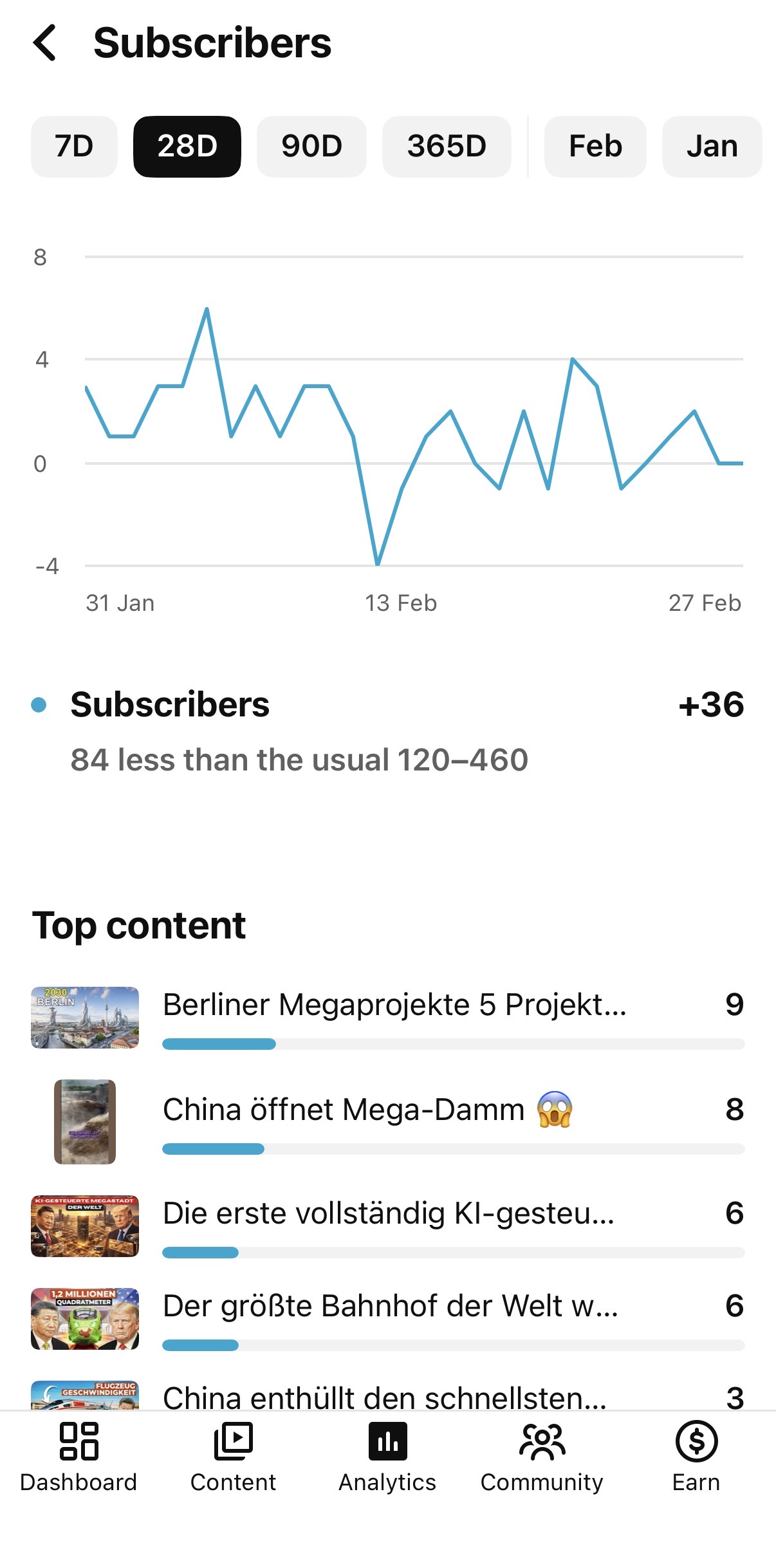Switch to the 90D range

(311, 146)
